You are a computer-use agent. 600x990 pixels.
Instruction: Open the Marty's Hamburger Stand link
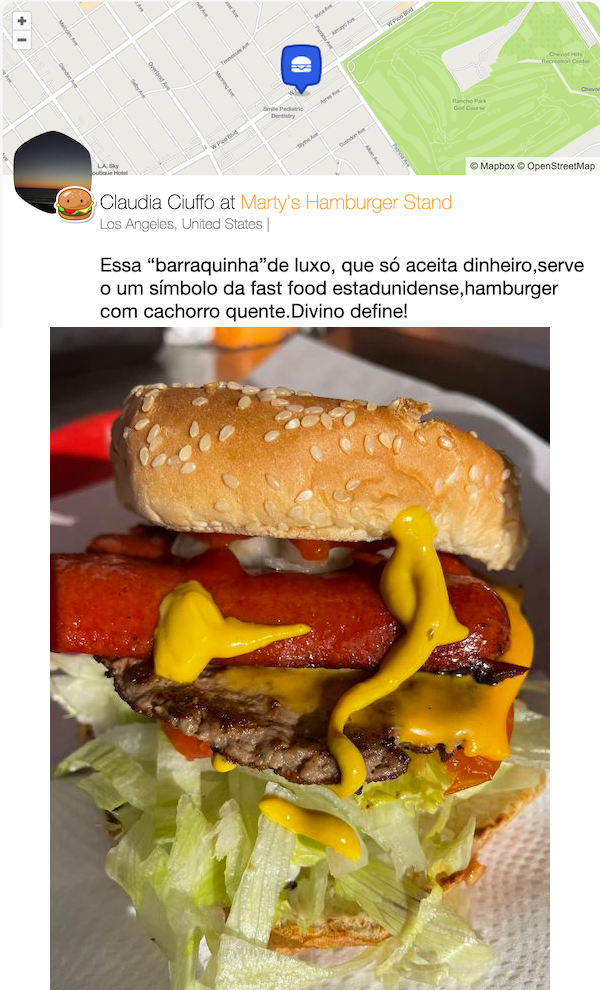[346, 202]
